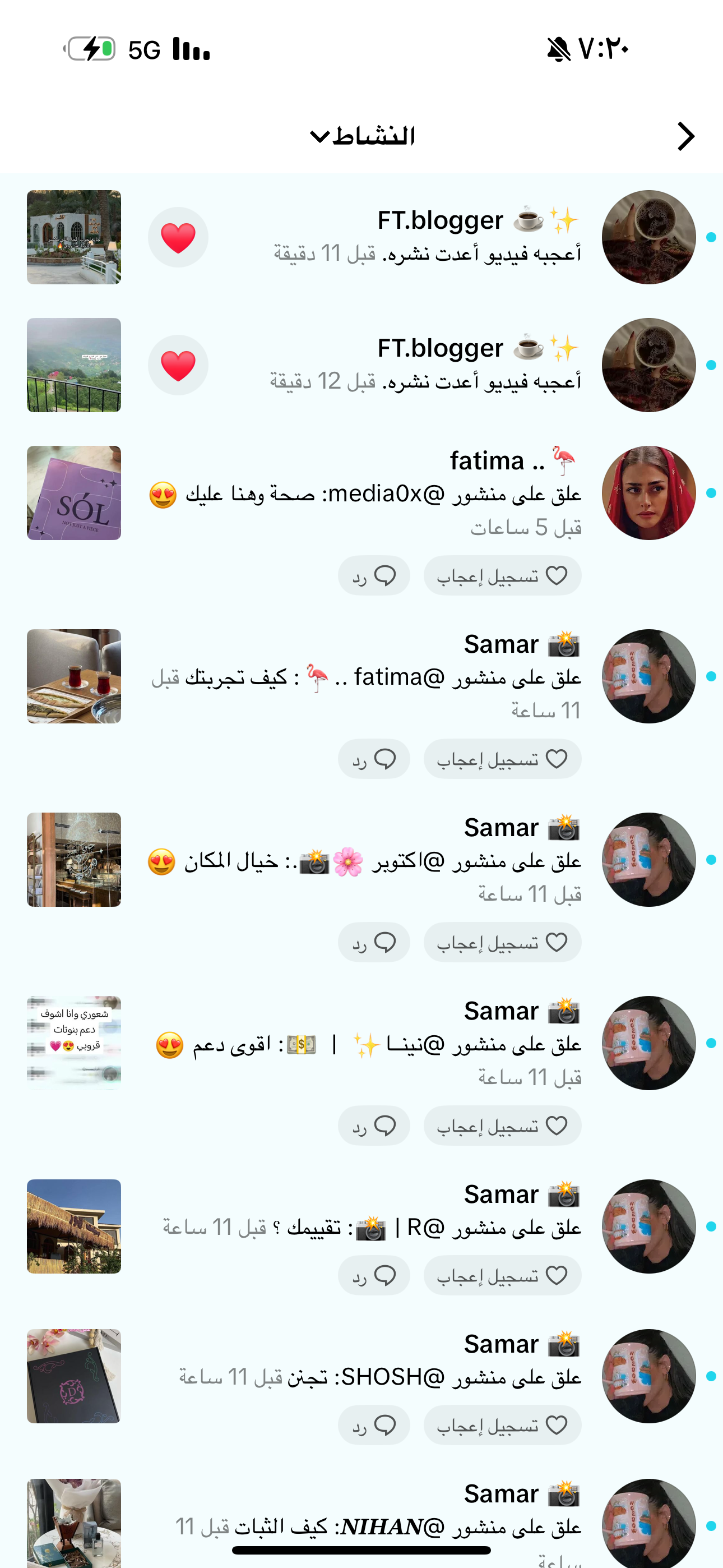
Task: Reply to Samar's comment تجنن
Action: (x=374, y=1425)
